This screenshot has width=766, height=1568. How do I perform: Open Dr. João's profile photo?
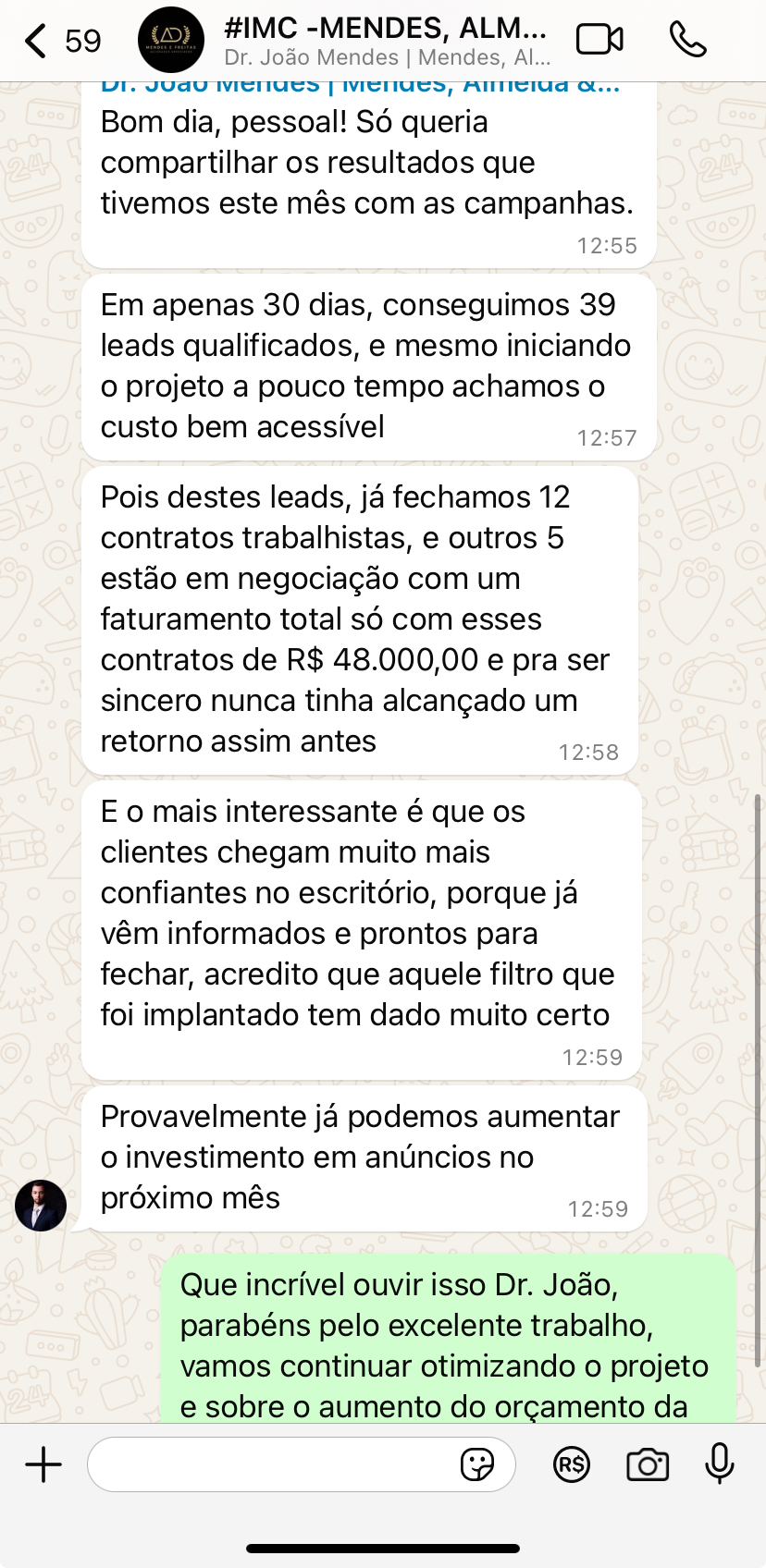pos(41,1206)
